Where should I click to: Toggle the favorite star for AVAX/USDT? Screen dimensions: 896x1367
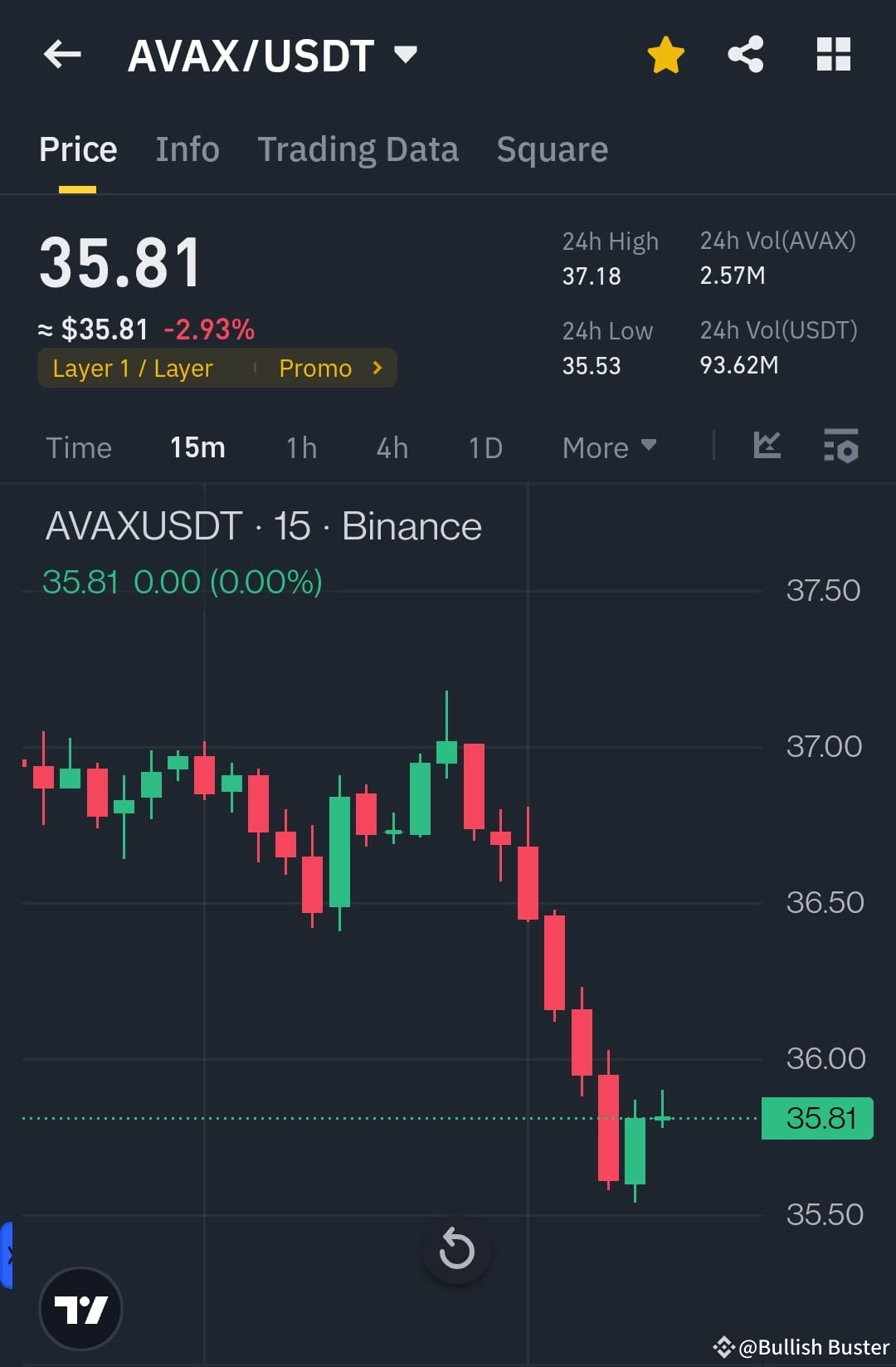(x=665, y=54)
